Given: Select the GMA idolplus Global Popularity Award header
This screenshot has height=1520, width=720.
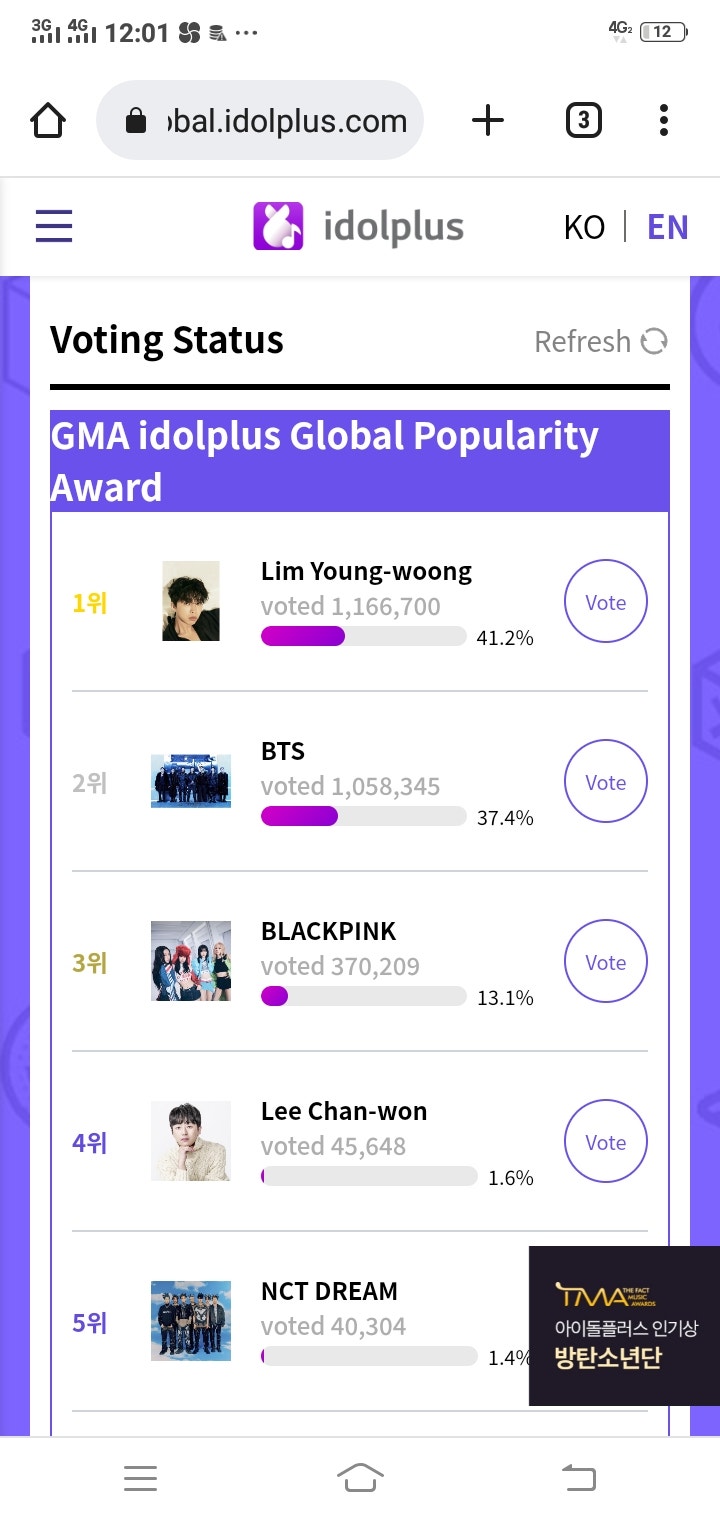Looking at the screenshot, I should 324,460.
